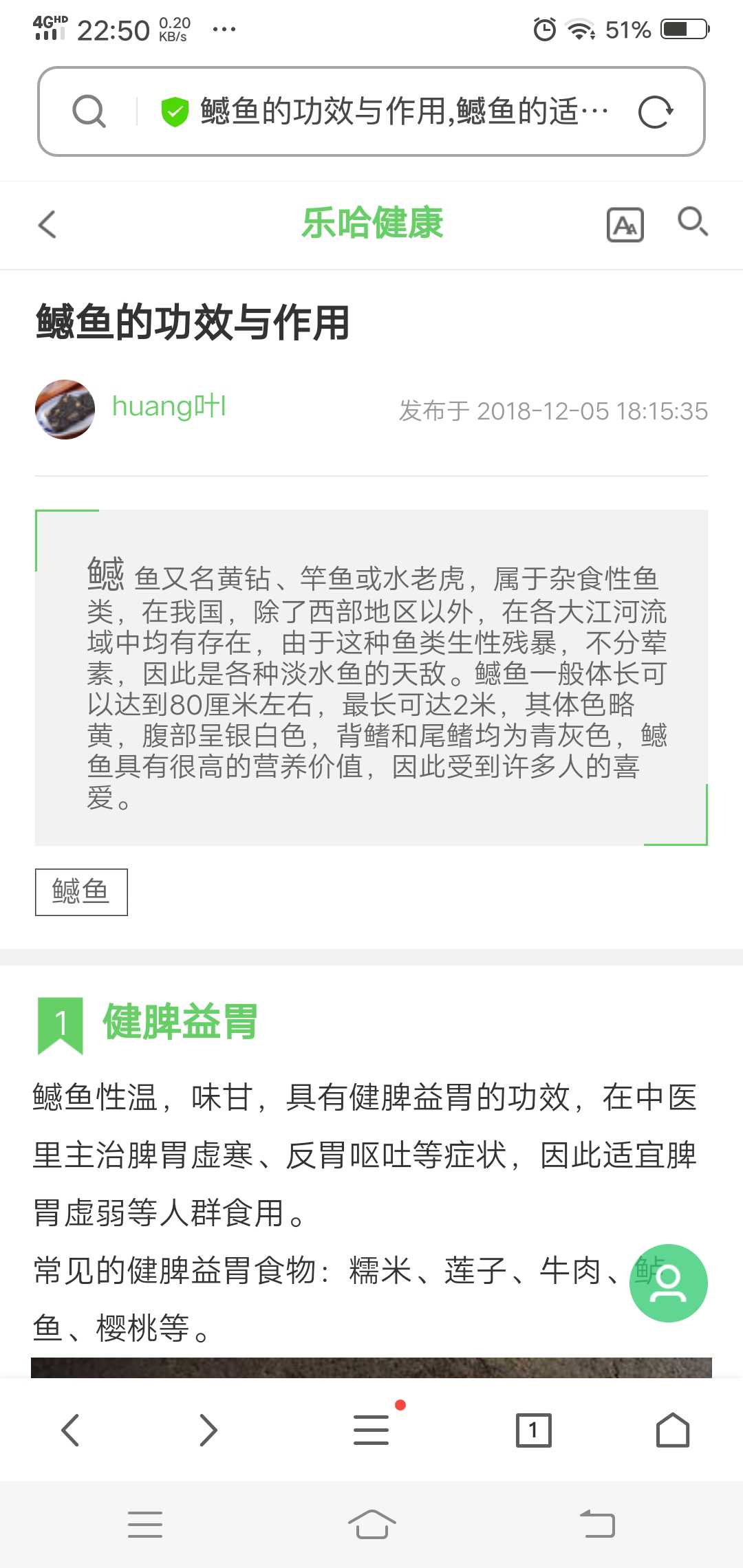Tap the browser address bar
The image size is (743, 1568).
(371, 111)
